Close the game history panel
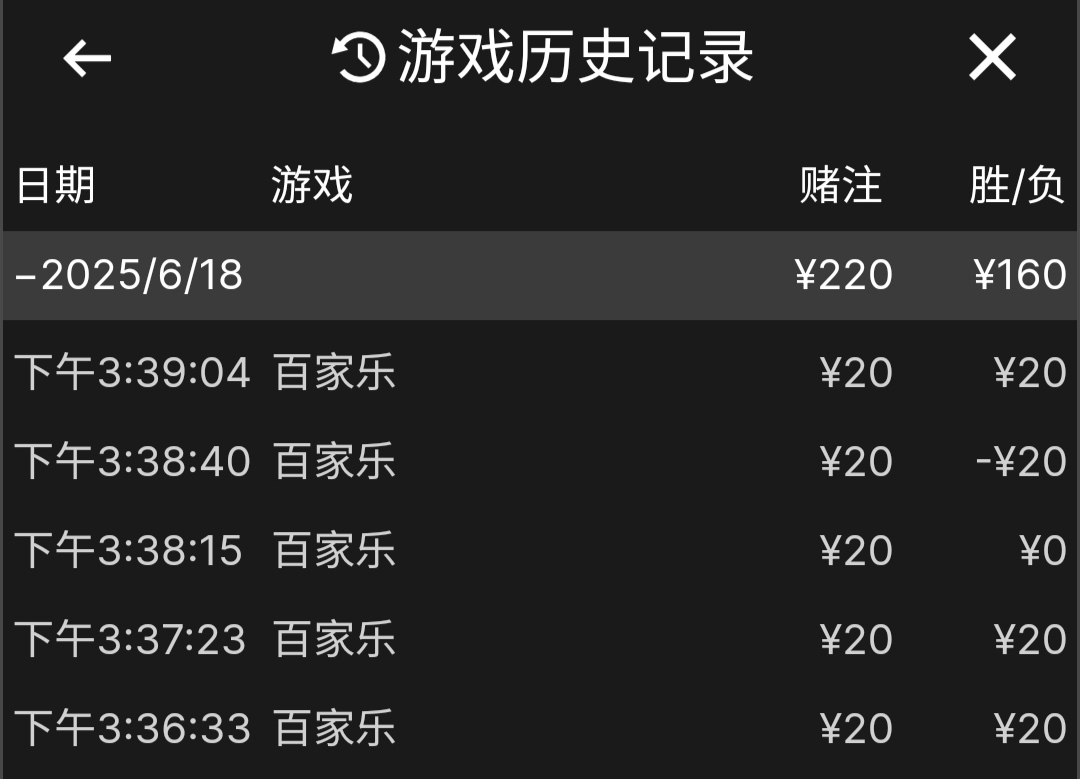The image size is (1080, 779). (991, 58)
